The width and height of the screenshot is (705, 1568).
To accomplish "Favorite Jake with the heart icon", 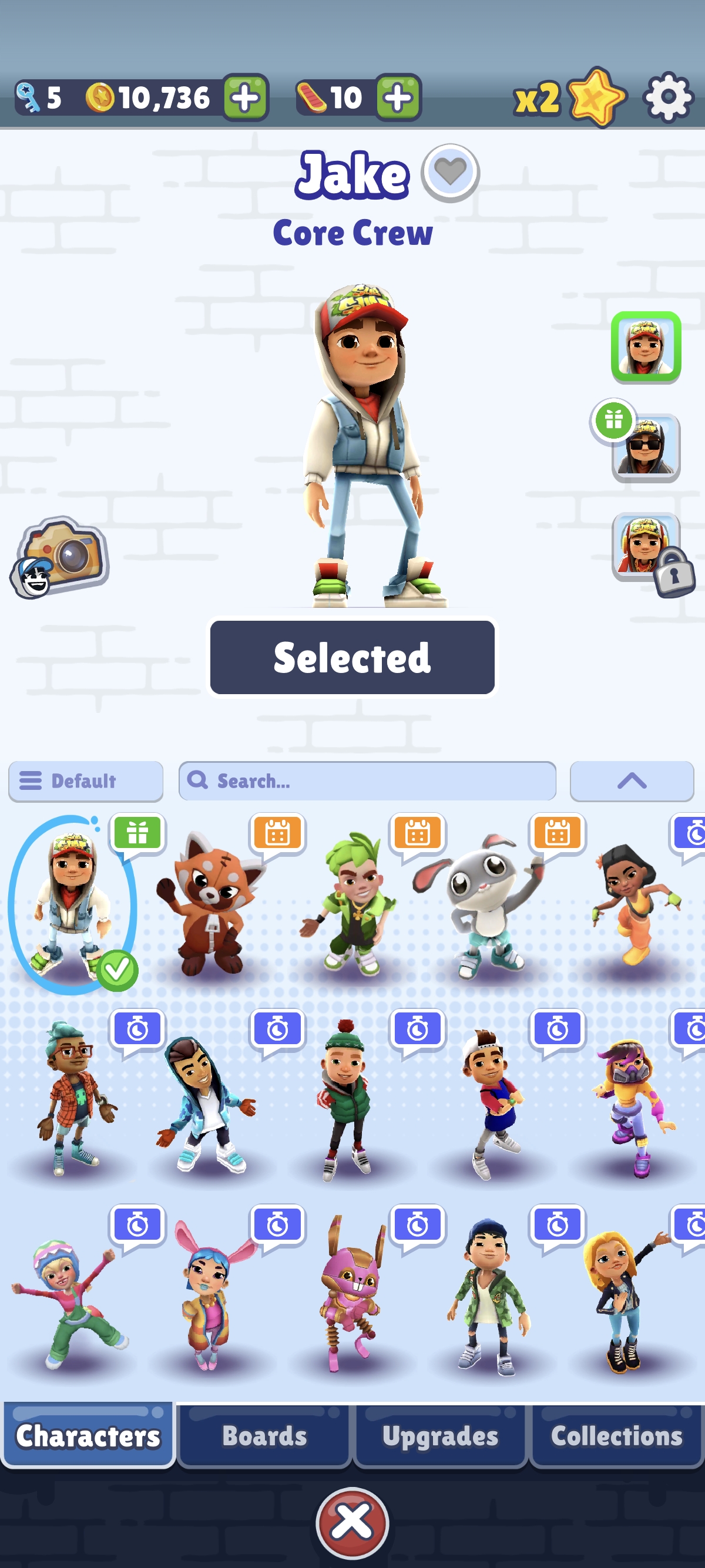I will tap(451, 173).
